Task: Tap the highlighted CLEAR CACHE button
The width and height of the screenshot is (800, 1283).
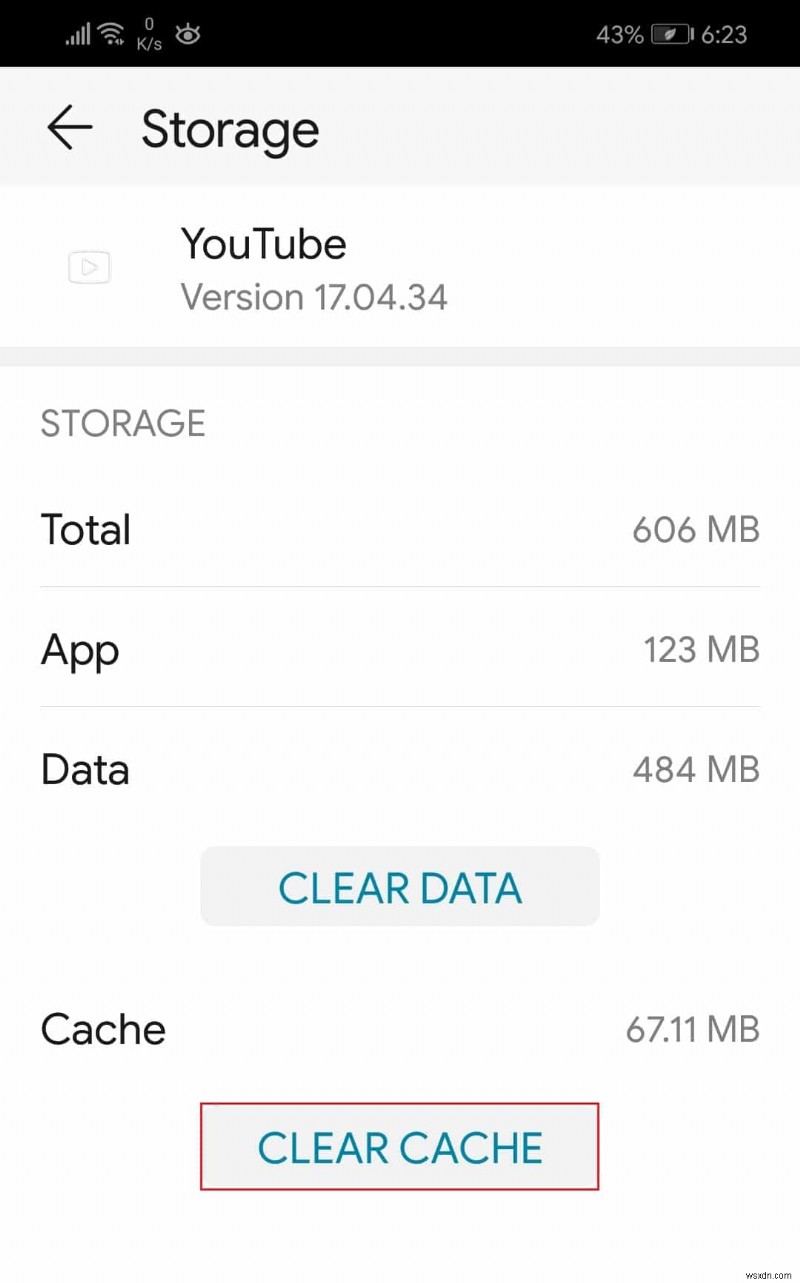Action: pyautogui.click(x=399, y=1147)
